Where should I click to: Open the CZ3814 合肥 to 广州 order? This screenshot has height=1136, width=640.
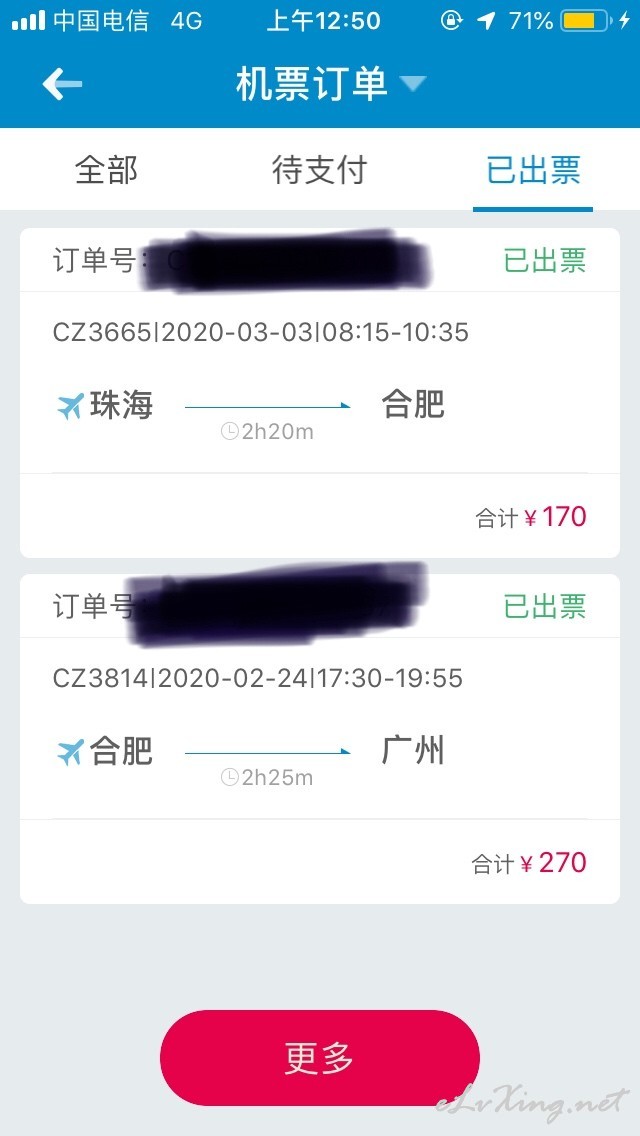pyautogui.click(x=320, y=739)
